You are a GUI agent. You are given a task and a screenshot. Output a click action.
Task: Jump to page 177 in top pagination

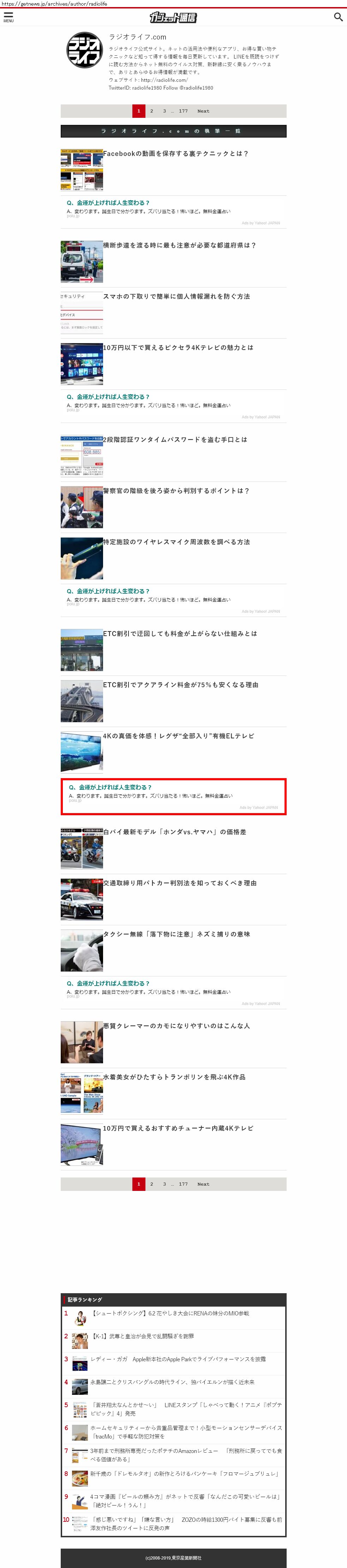(x=183, y=111)
